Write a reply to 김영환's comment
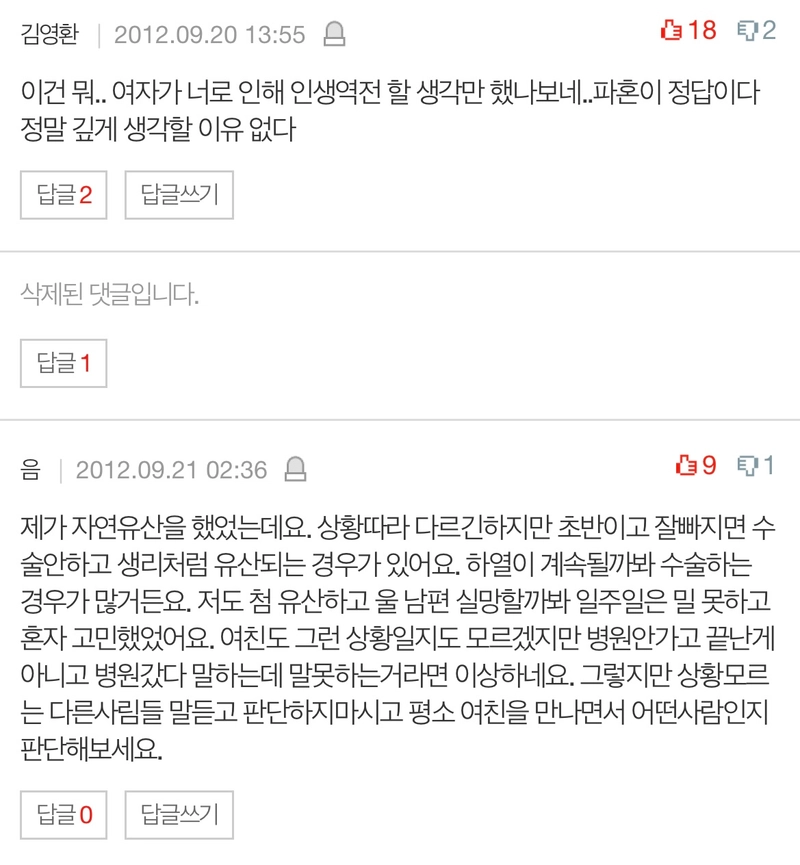The height and width of the screenshot is (865, 800). [x=179, y=195]
